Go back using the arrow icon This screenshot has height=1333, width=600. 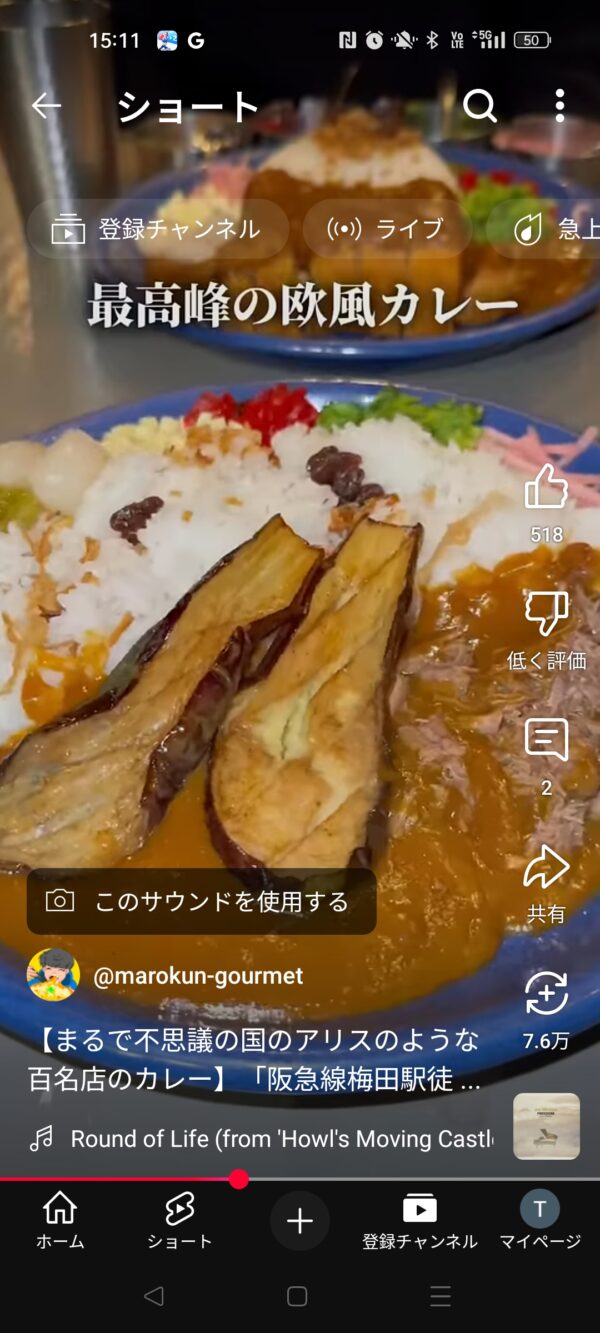(x=46, y=106)
